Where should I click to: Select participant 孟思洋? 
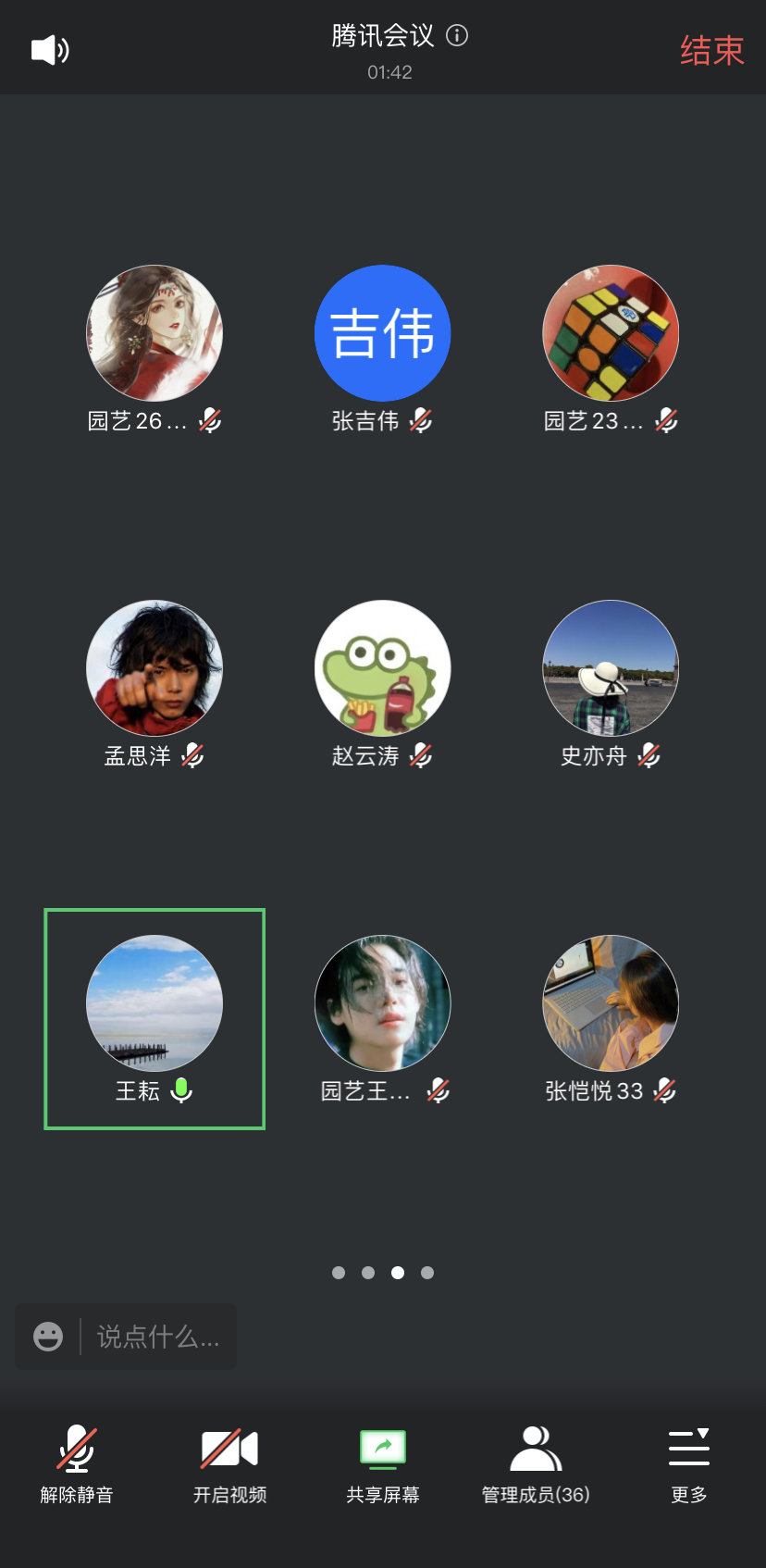pos(154,669)
